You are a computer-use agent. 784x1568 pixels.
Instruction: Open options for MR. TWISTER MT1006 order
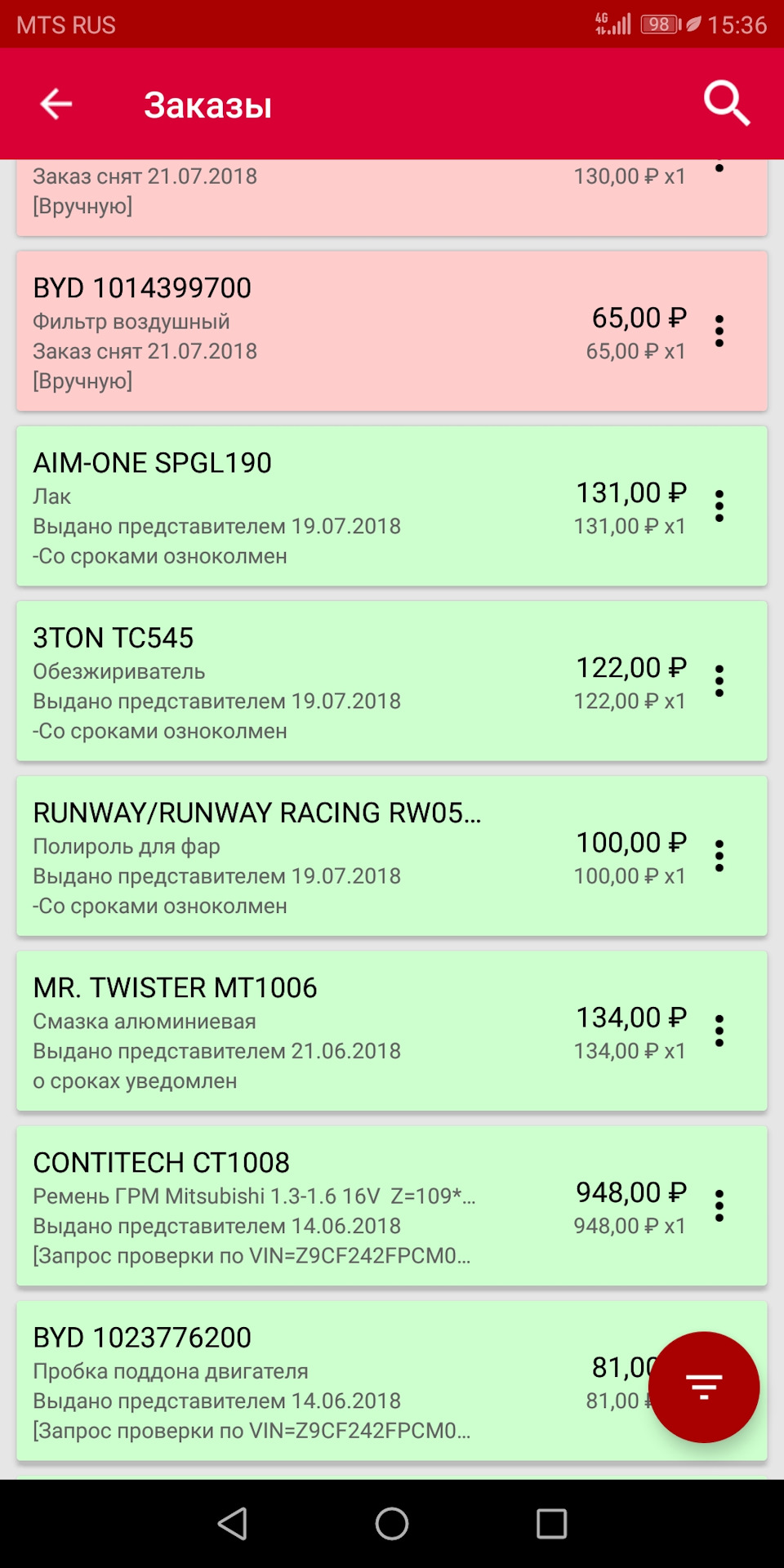click(719, 1031)
